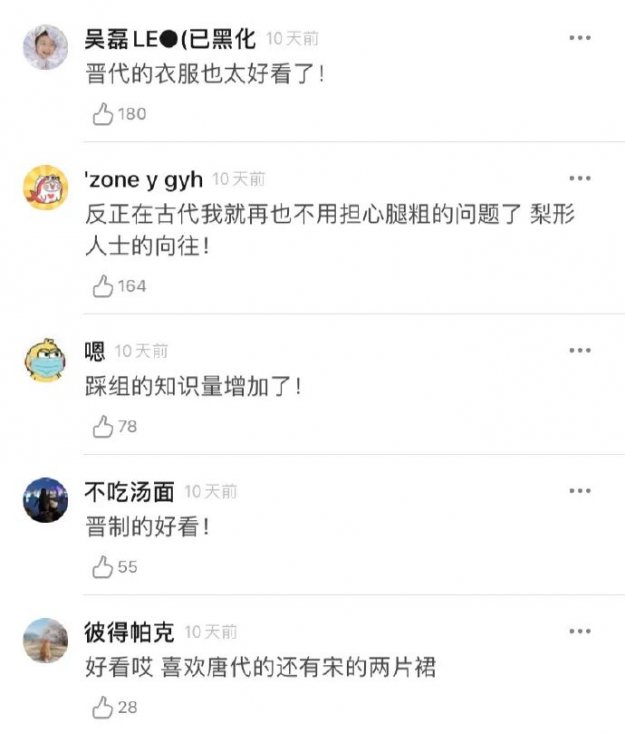The width and height of the screenshot is (625, 733).
Task: Open 'zone y gyh's profile picture
Action: point(45,188)
